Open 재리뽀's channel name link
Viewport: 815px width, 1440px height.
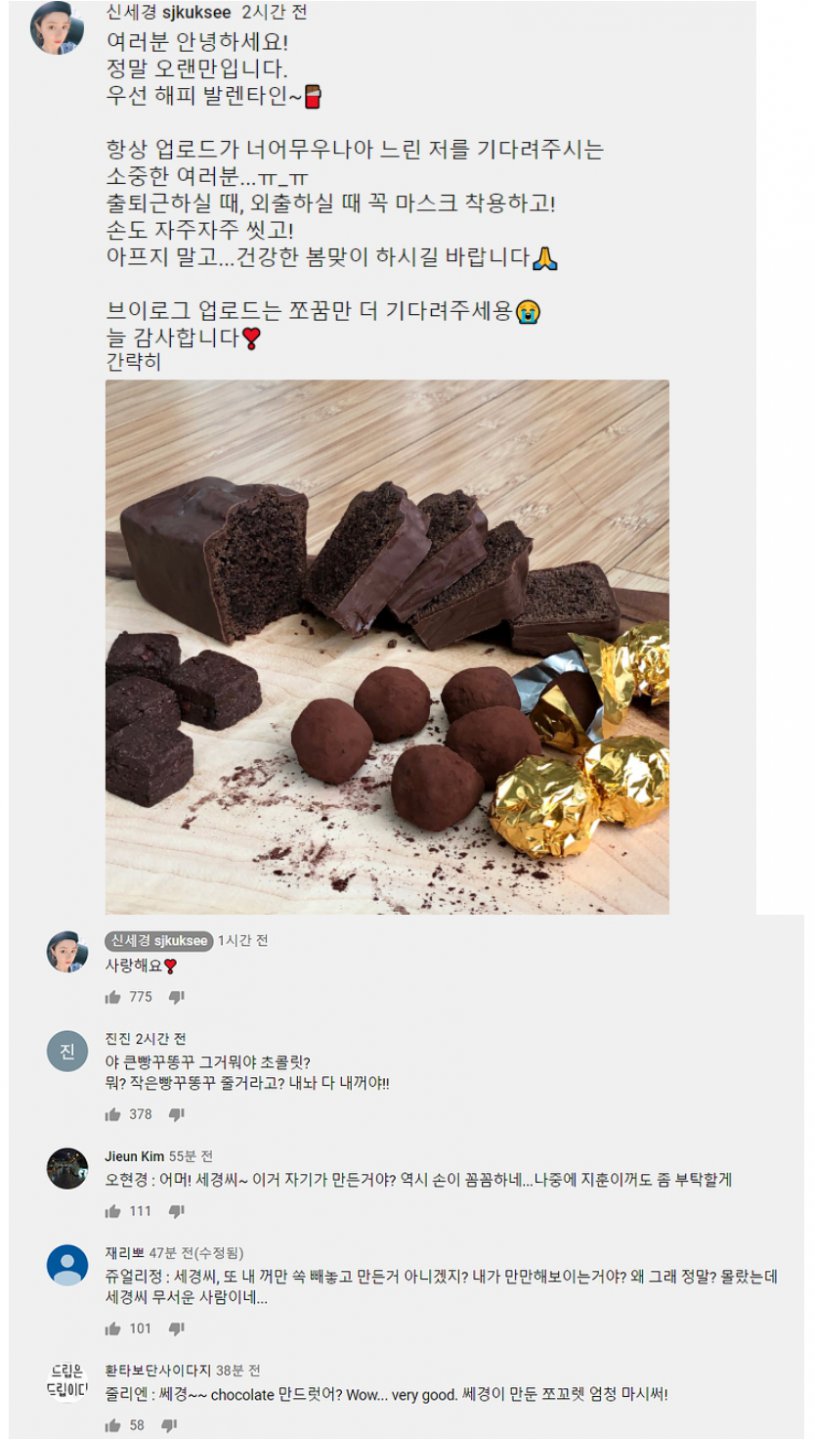124,1253
